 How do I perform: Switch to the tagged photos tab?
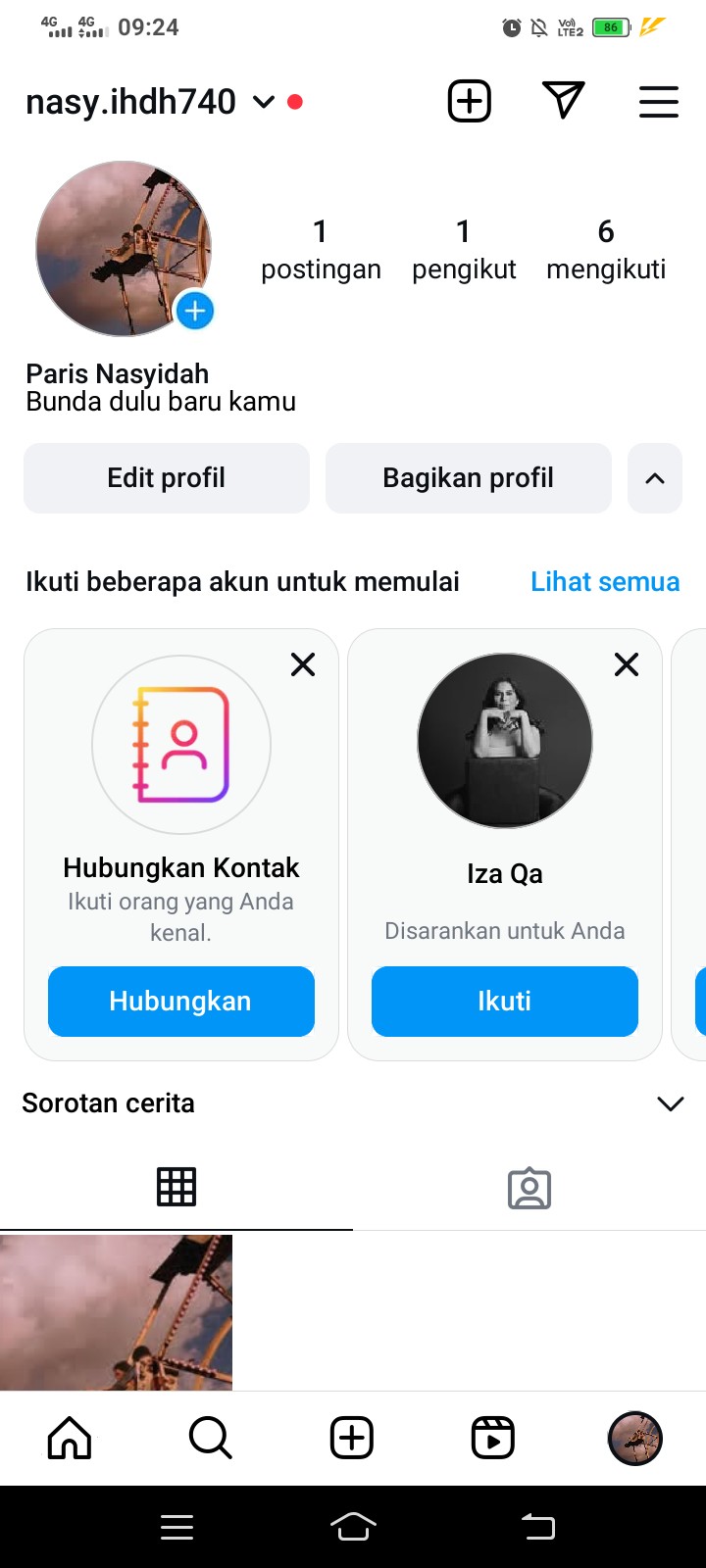(x=529, y=1188)
